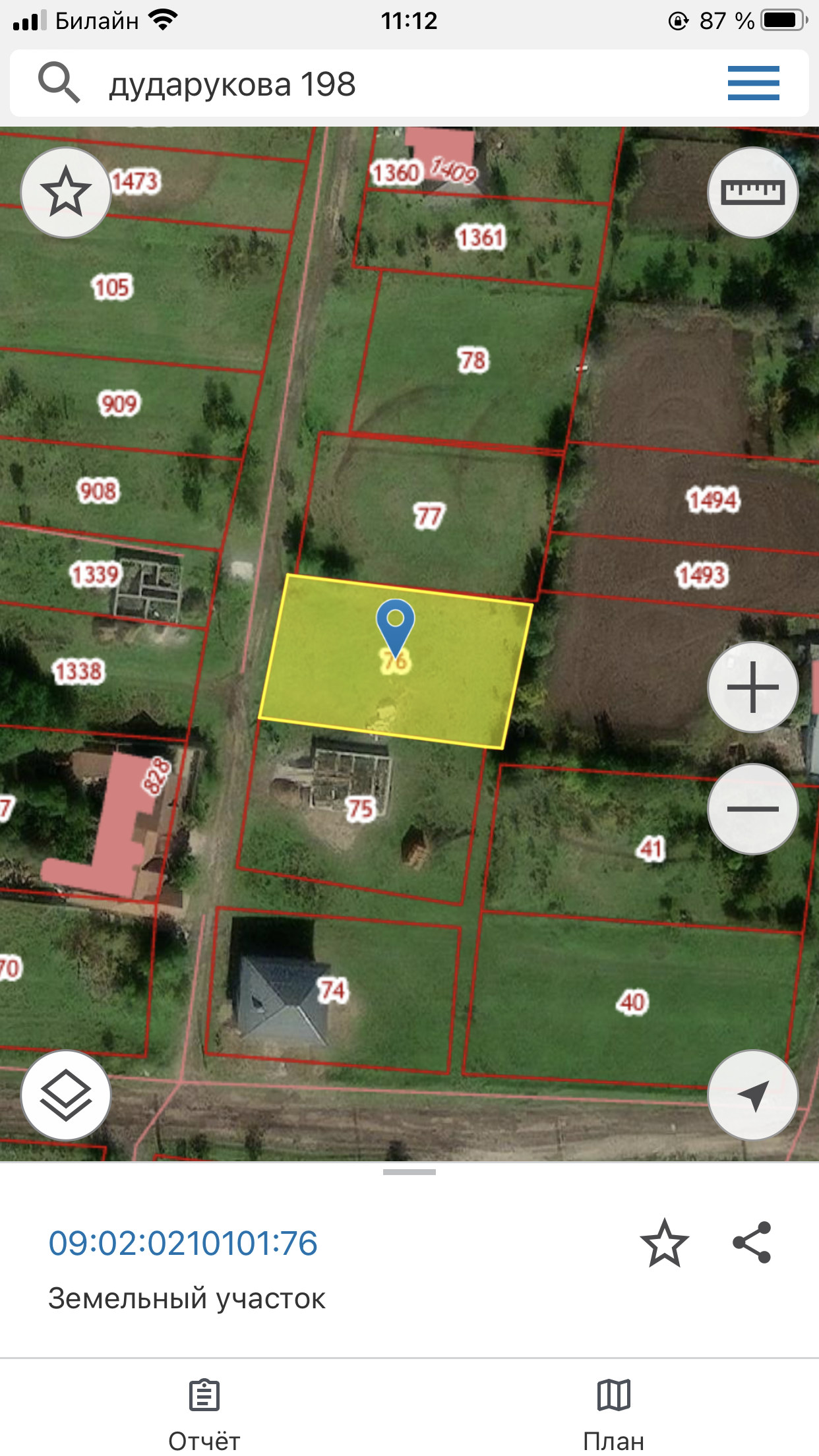Switch to the План tab

614,1411
